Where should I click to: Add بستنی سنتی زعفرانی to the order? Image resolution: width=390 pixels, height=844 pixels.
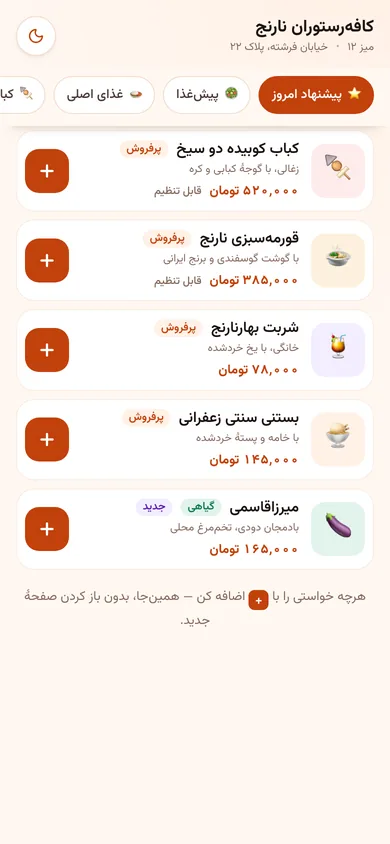tap(47, 439)
